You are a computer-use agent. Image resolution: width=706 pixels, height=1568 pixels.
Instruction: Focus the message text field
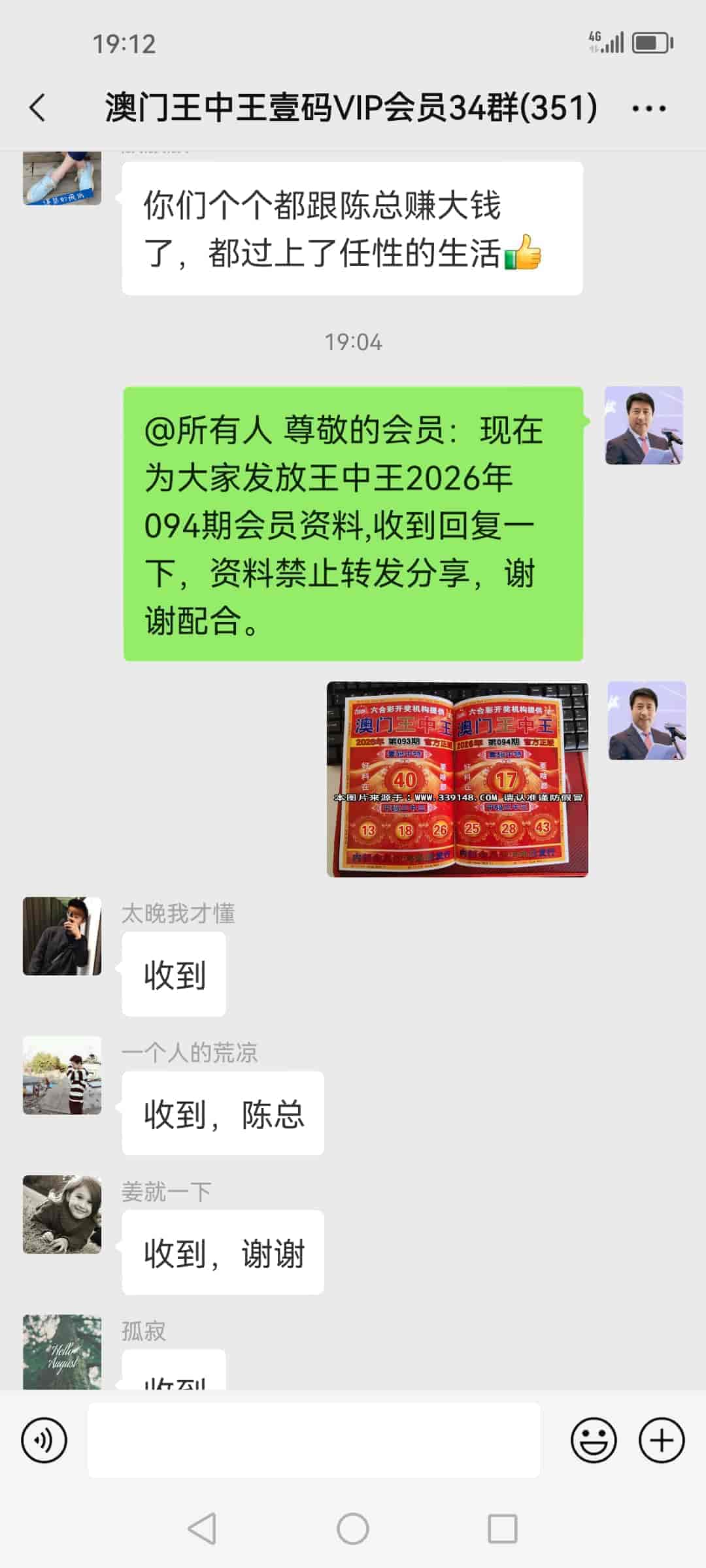pos(314,1440)
